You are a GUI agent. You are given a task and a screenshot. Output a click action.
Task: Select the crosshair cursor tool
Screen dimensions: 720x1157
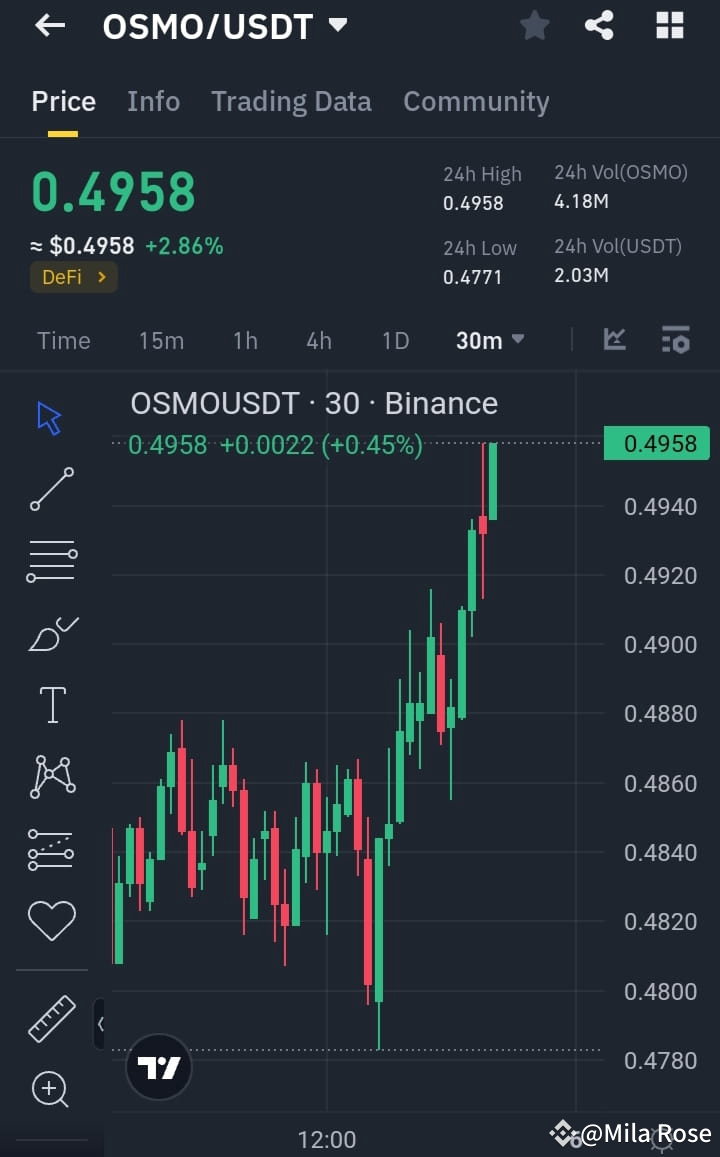click(50, 418)
